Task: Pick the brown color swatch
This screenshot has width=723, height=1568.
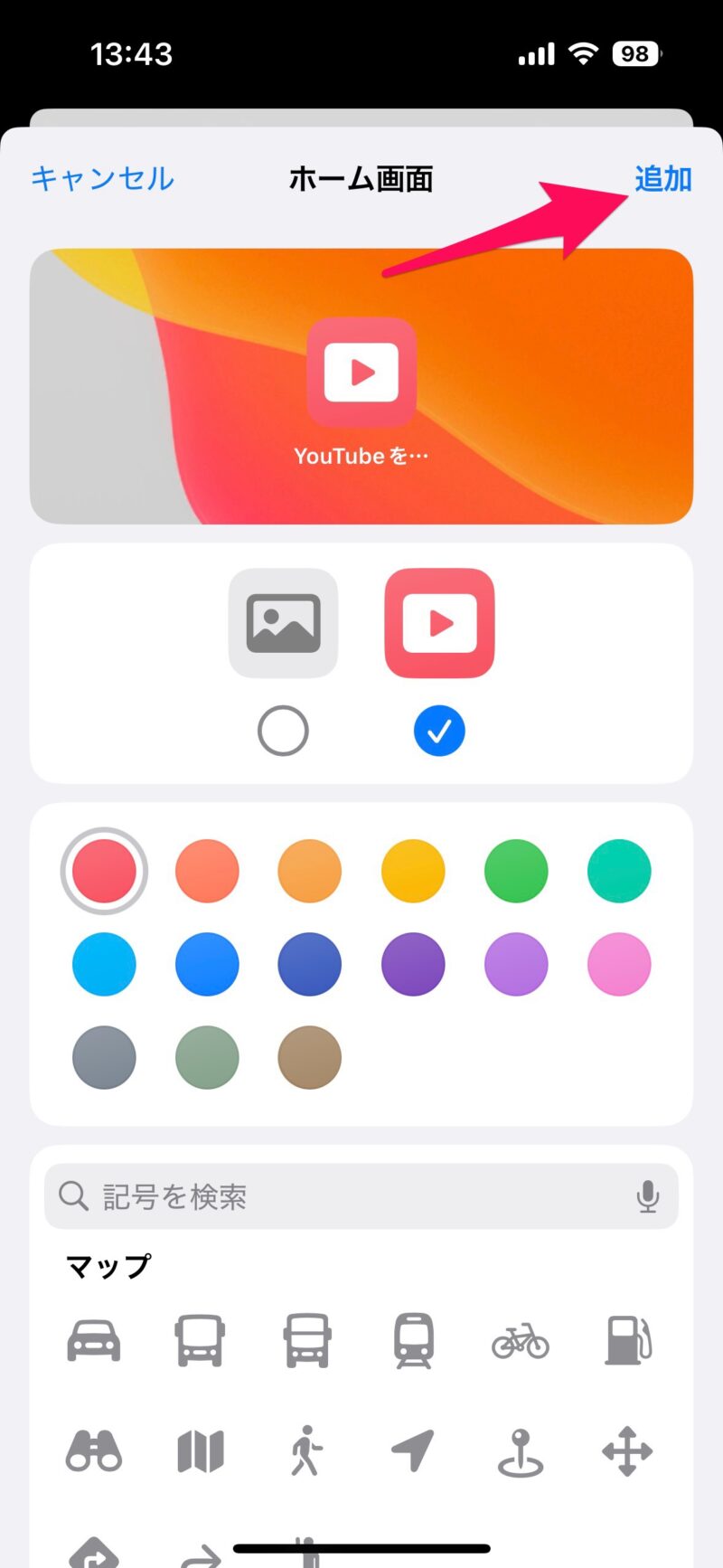Action: coord(309,1057)
